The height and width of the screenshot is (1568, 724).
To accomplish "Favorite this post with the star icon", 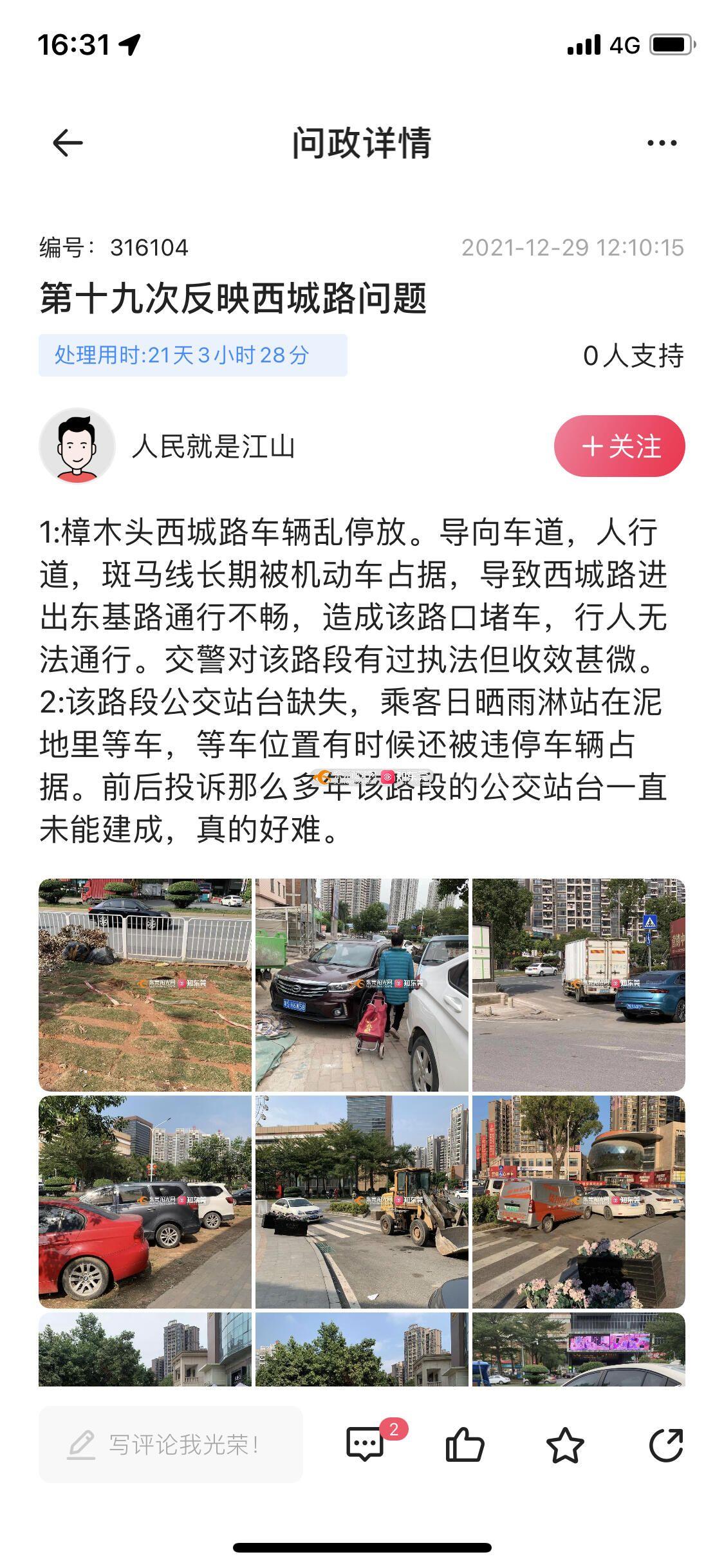I will (565, 1445).
